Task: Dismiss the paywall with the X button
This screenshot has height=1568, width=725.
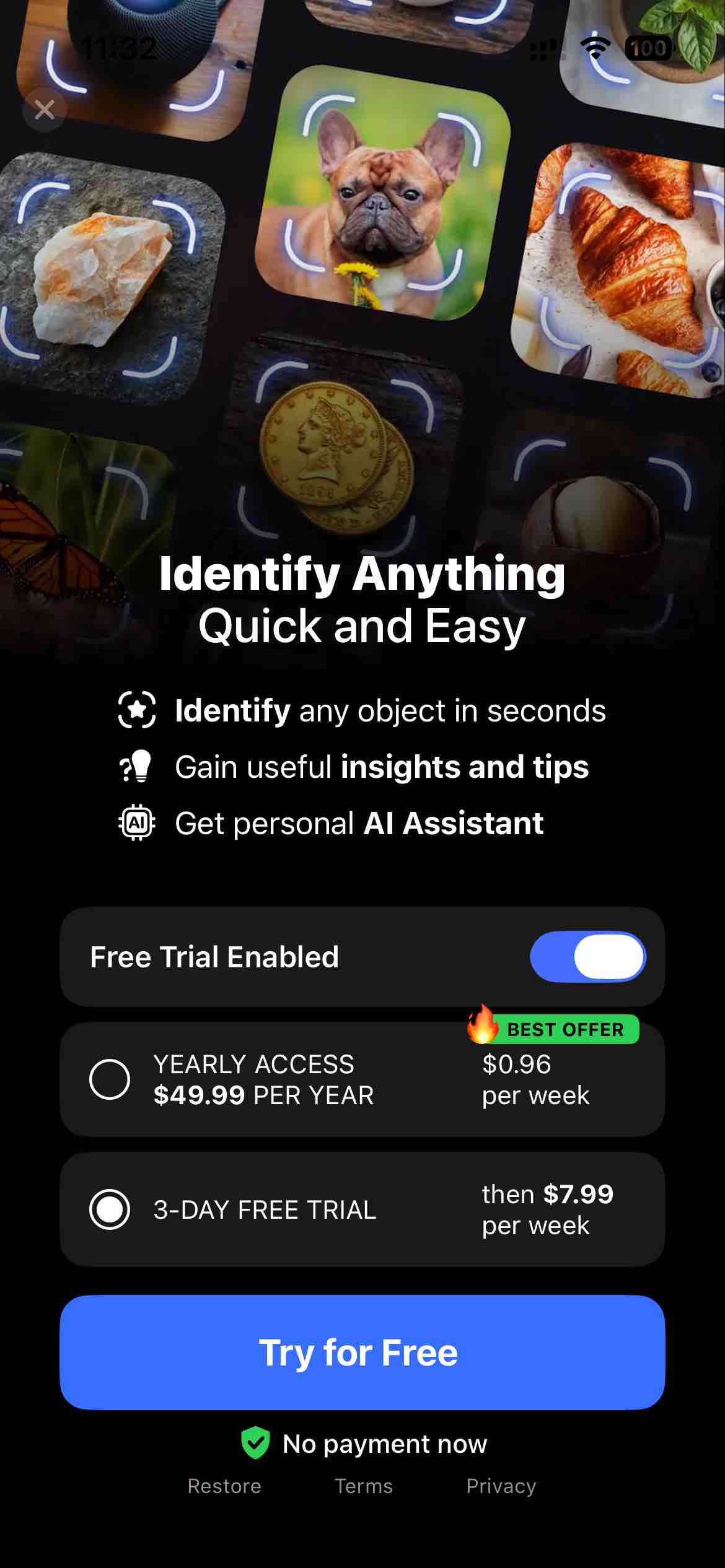Action: point(44,110)
